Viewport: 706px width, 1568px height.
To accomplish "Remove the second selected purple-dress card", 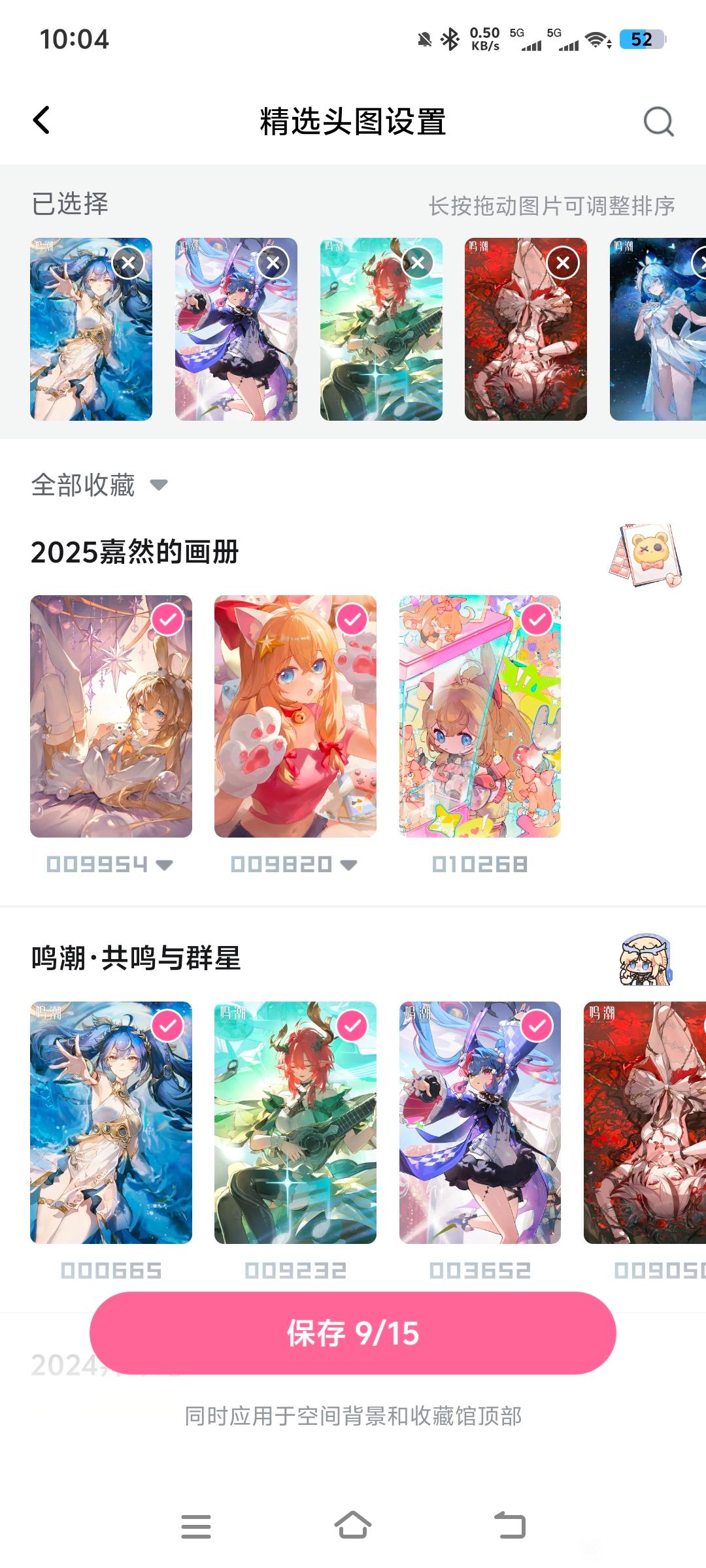I will pyautogui.click(x=273, y=263).
